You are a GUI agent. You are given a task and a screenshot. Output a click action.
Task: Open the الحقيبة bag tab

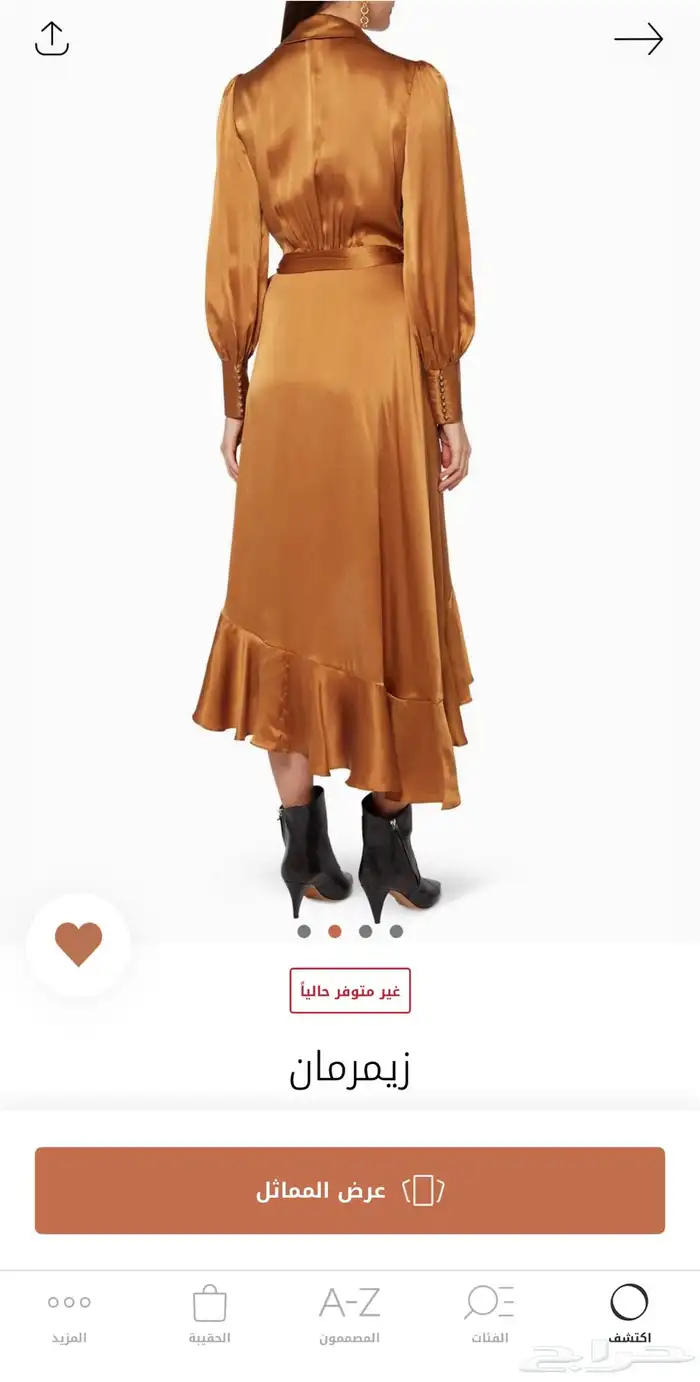[x=209, y=1314]
